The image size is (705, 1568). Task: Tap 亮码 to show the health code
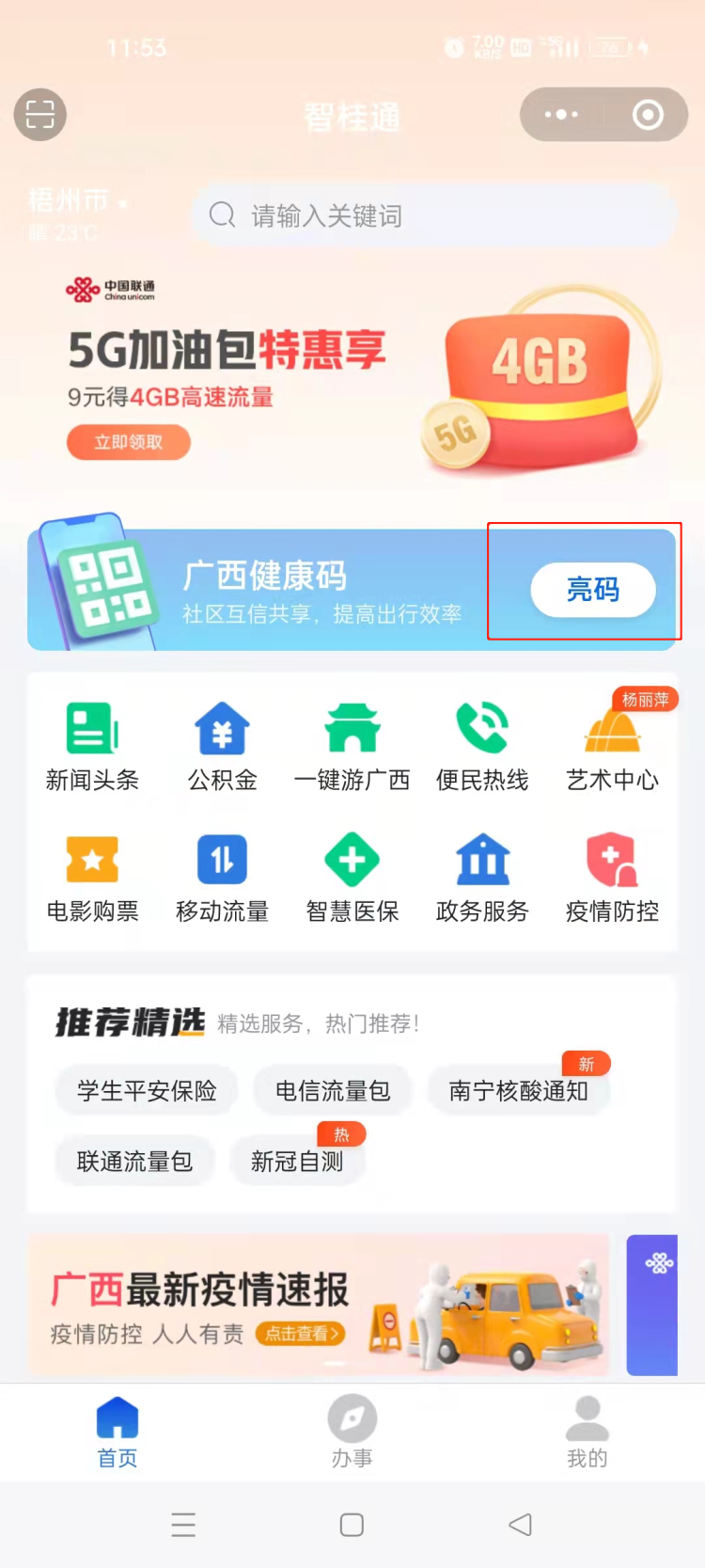tap(592, 590)
